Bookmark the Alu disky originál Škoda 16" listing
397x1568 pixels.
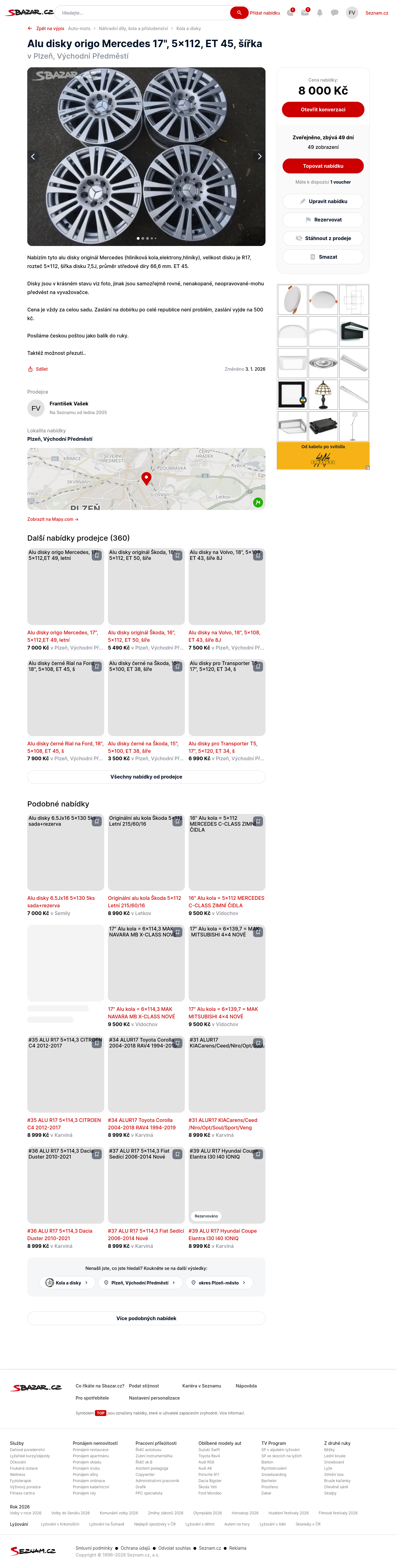[177, 556]
